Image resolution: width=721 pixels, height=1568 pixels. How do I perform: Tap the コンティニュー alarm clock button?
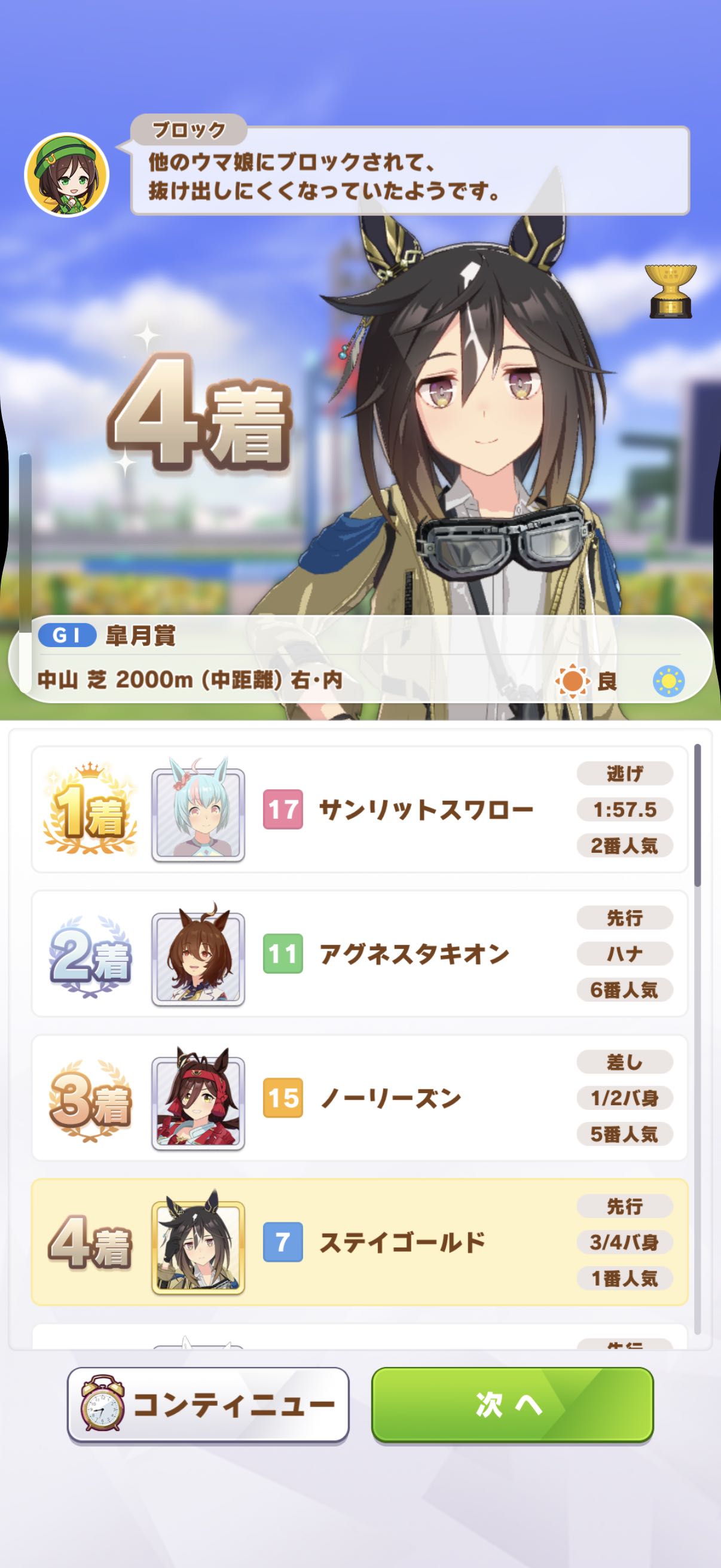pyautogui.click(x=208, y=1405)
